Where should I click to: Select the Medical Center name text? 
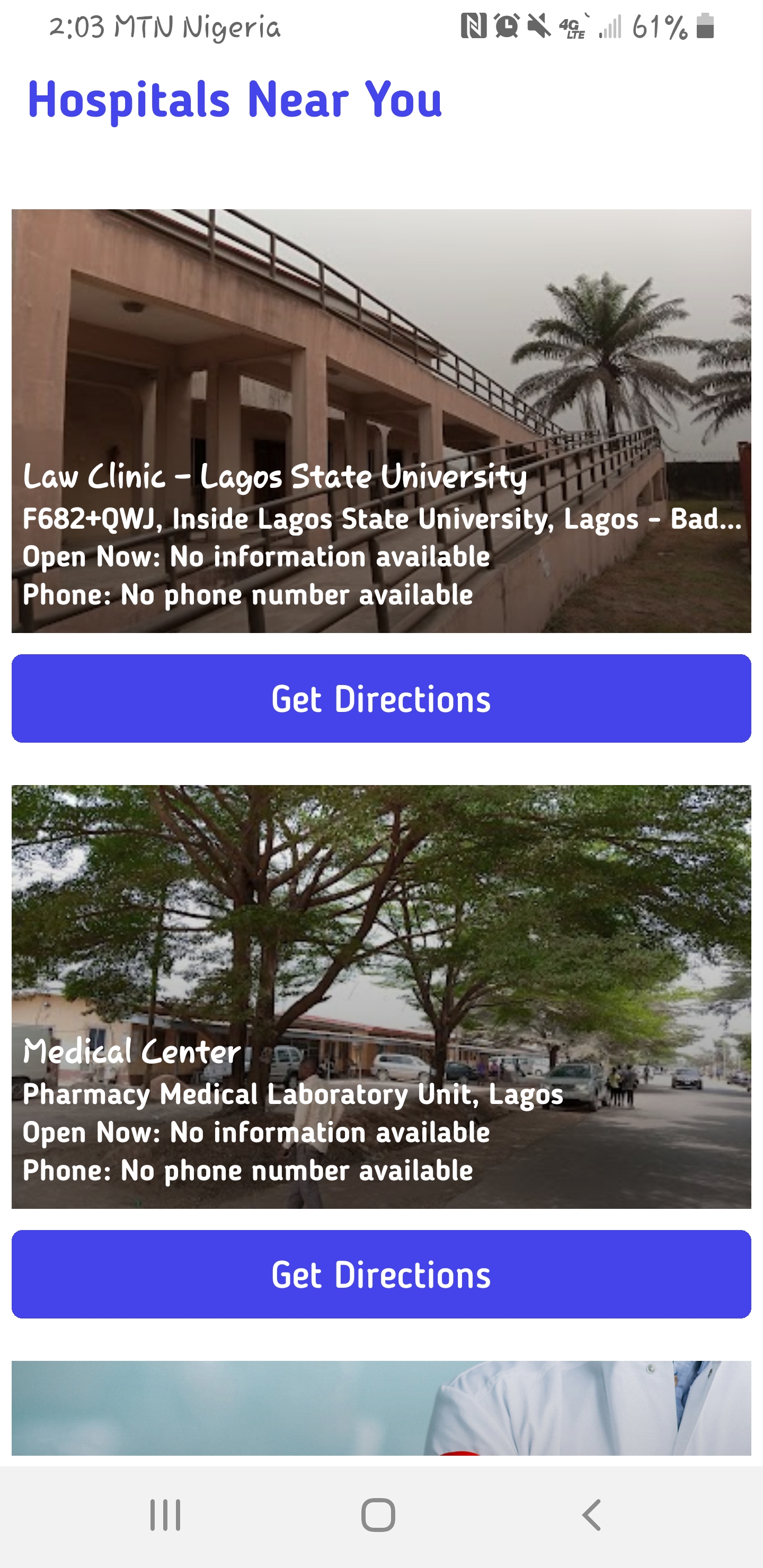[x=131, y=1049]
